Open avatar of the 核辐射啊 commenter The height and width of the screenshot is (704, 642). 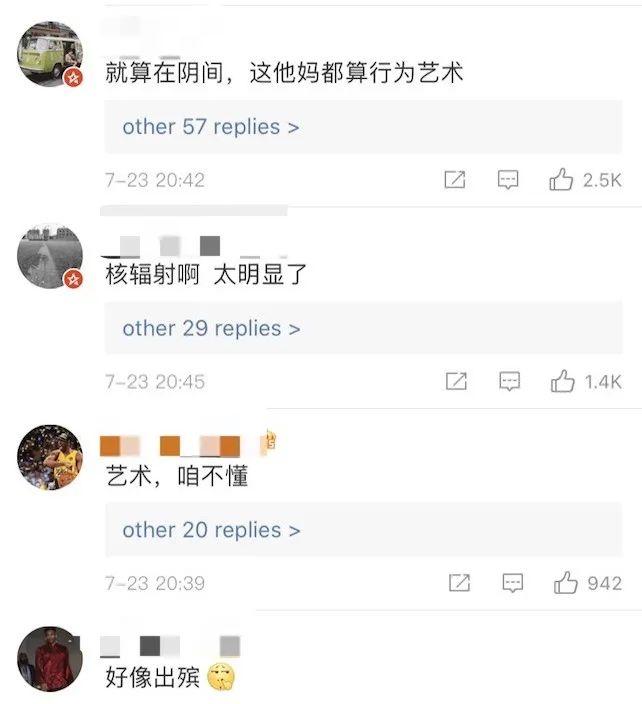tap(50, 257)
